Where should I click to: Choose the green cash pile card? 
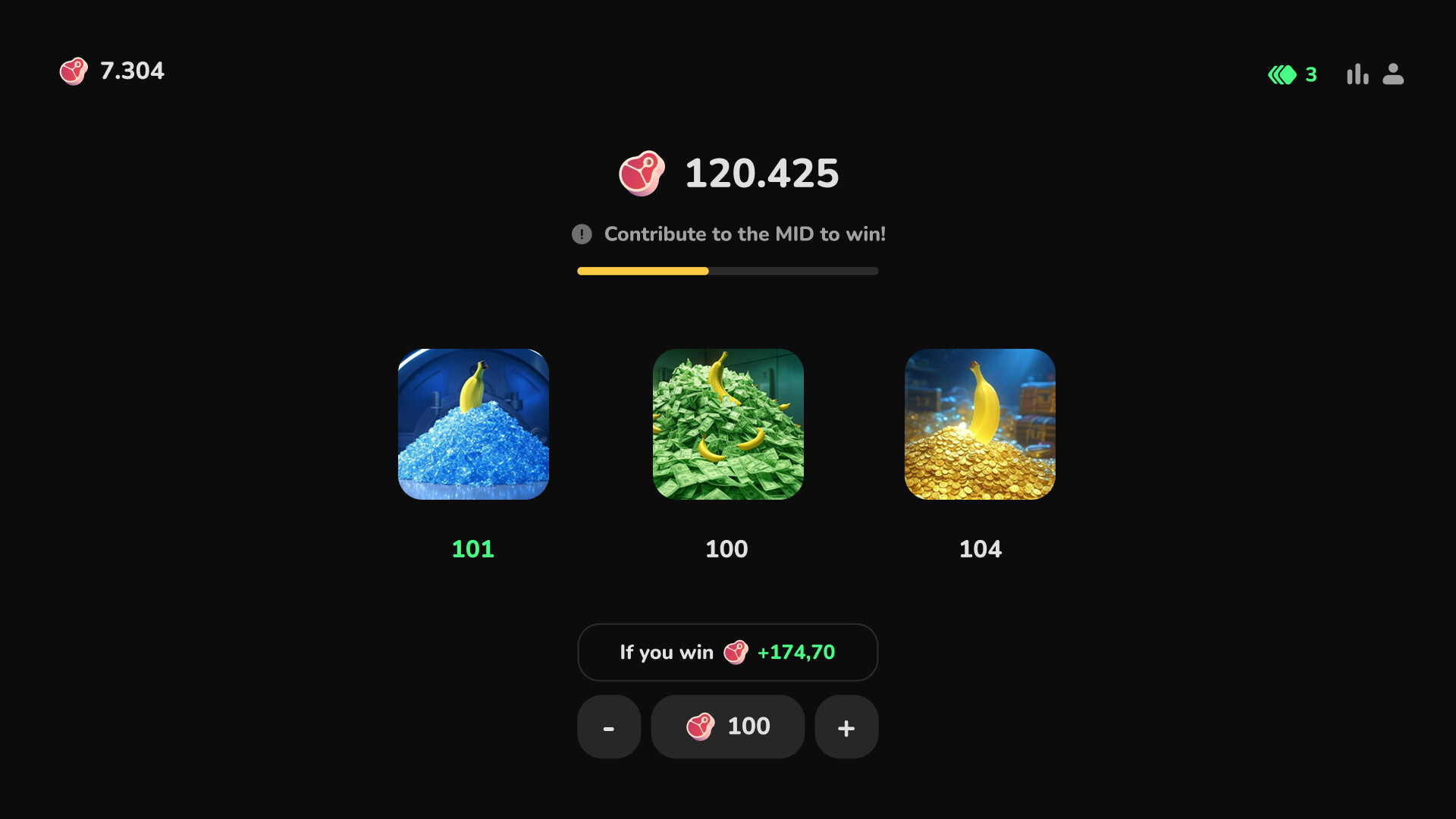728,424
